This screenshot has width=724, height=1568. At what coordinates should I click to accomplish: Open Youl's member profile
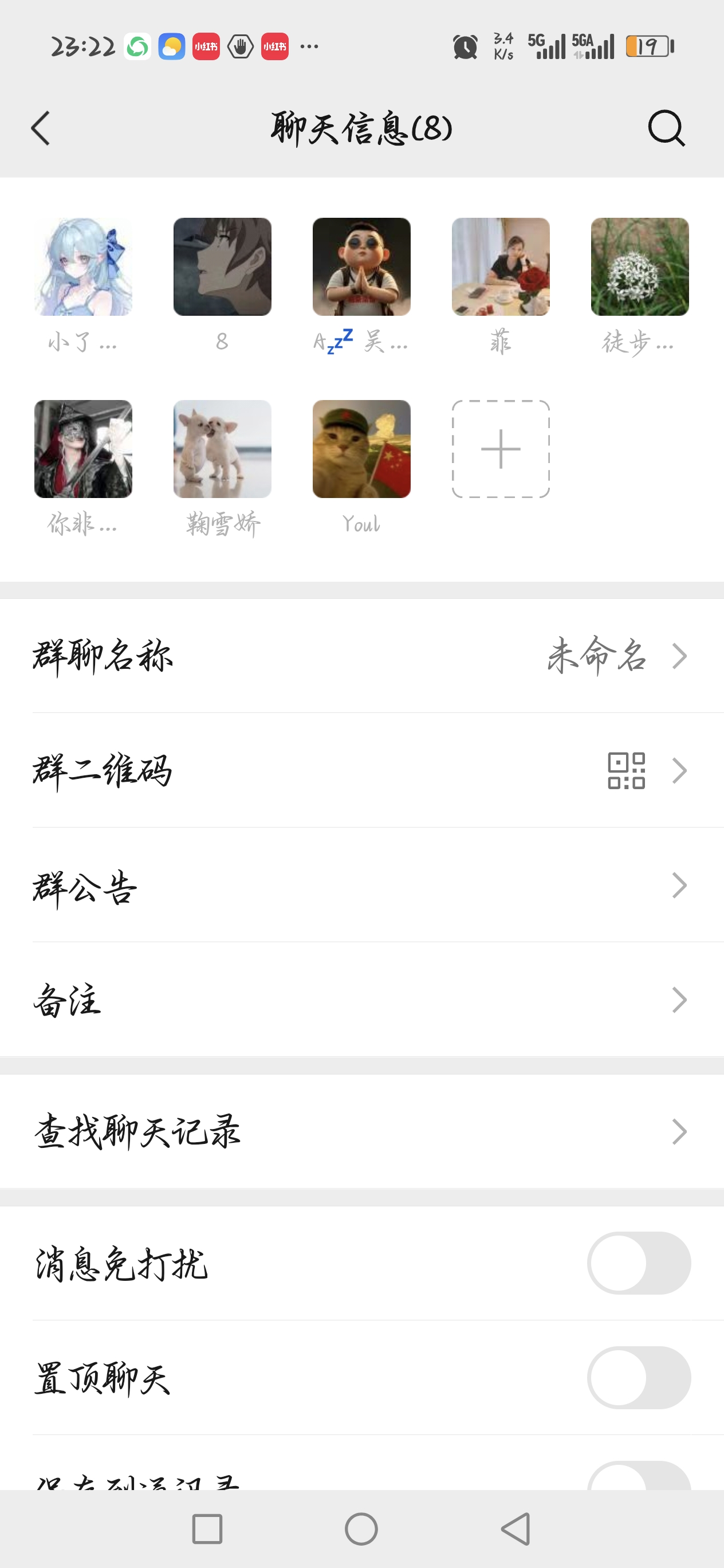(361, 449)
